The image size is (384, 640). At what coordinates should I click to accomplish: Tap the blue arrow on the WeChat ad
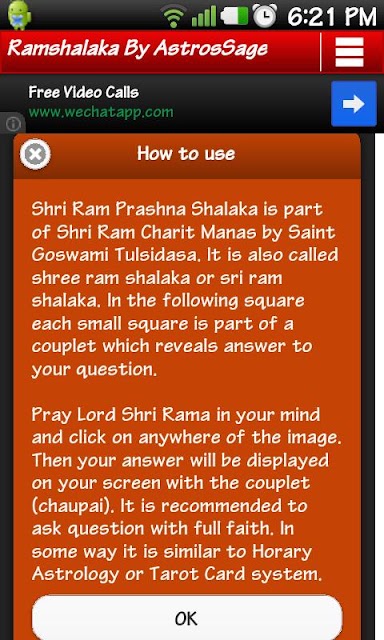tap(353, 104)
